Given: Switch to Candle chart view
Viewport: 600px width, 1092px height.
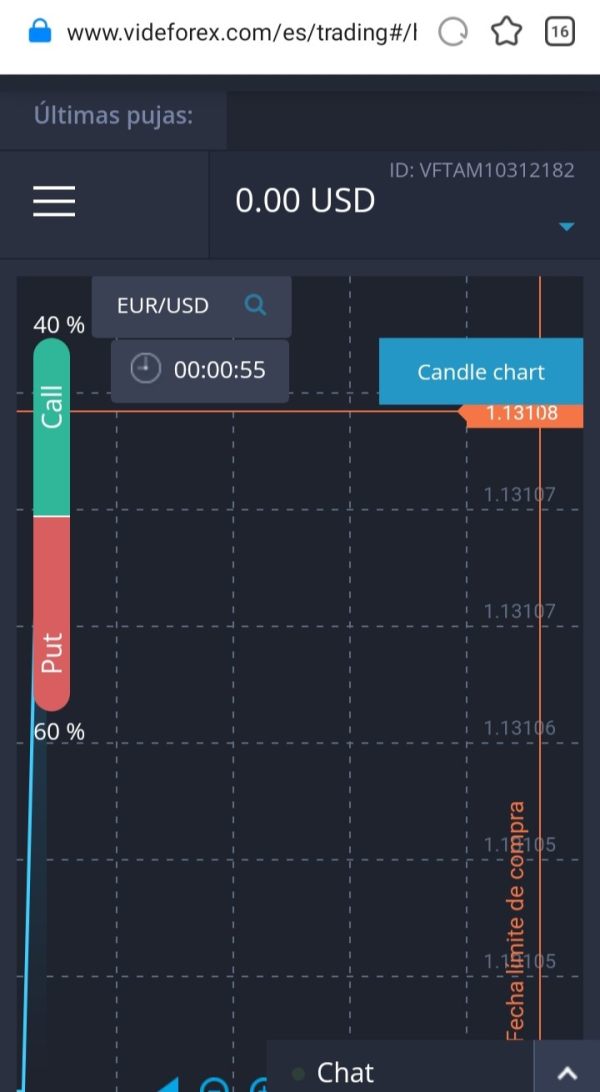Looking at the screenshot, I should (x=481, y=372).
